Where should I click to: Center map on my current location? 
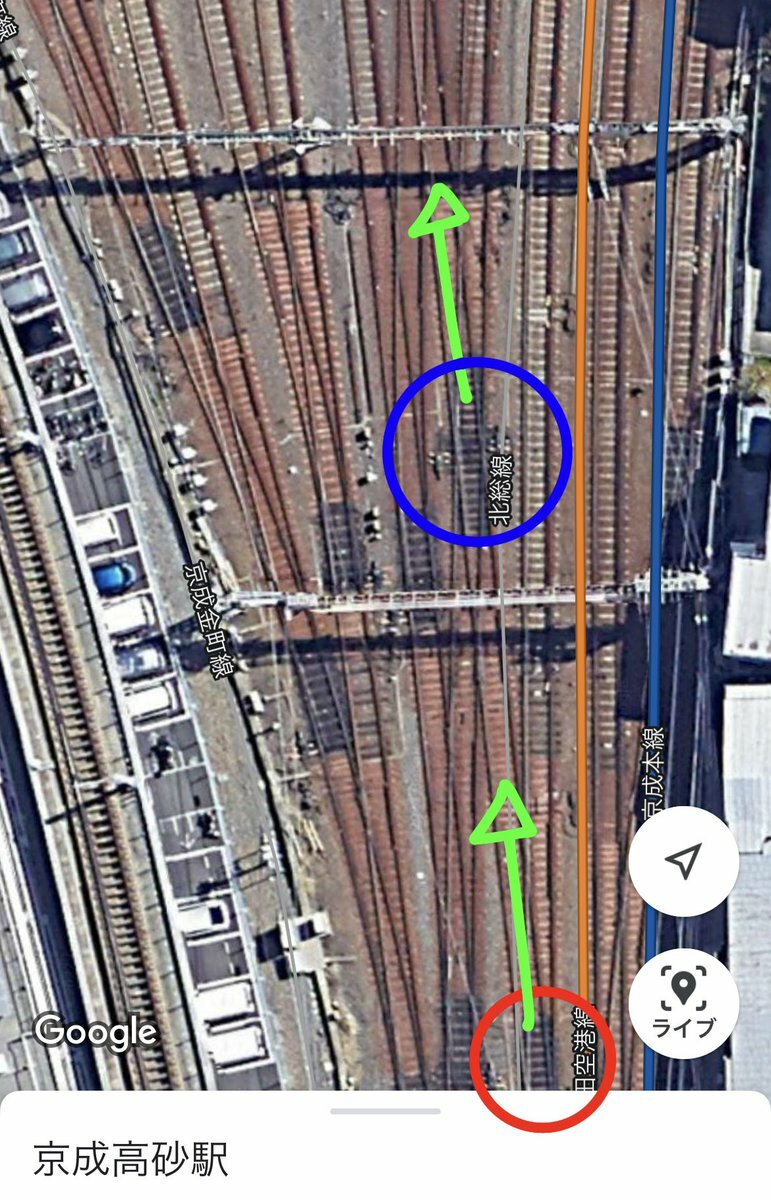click(x=683, y=861)
